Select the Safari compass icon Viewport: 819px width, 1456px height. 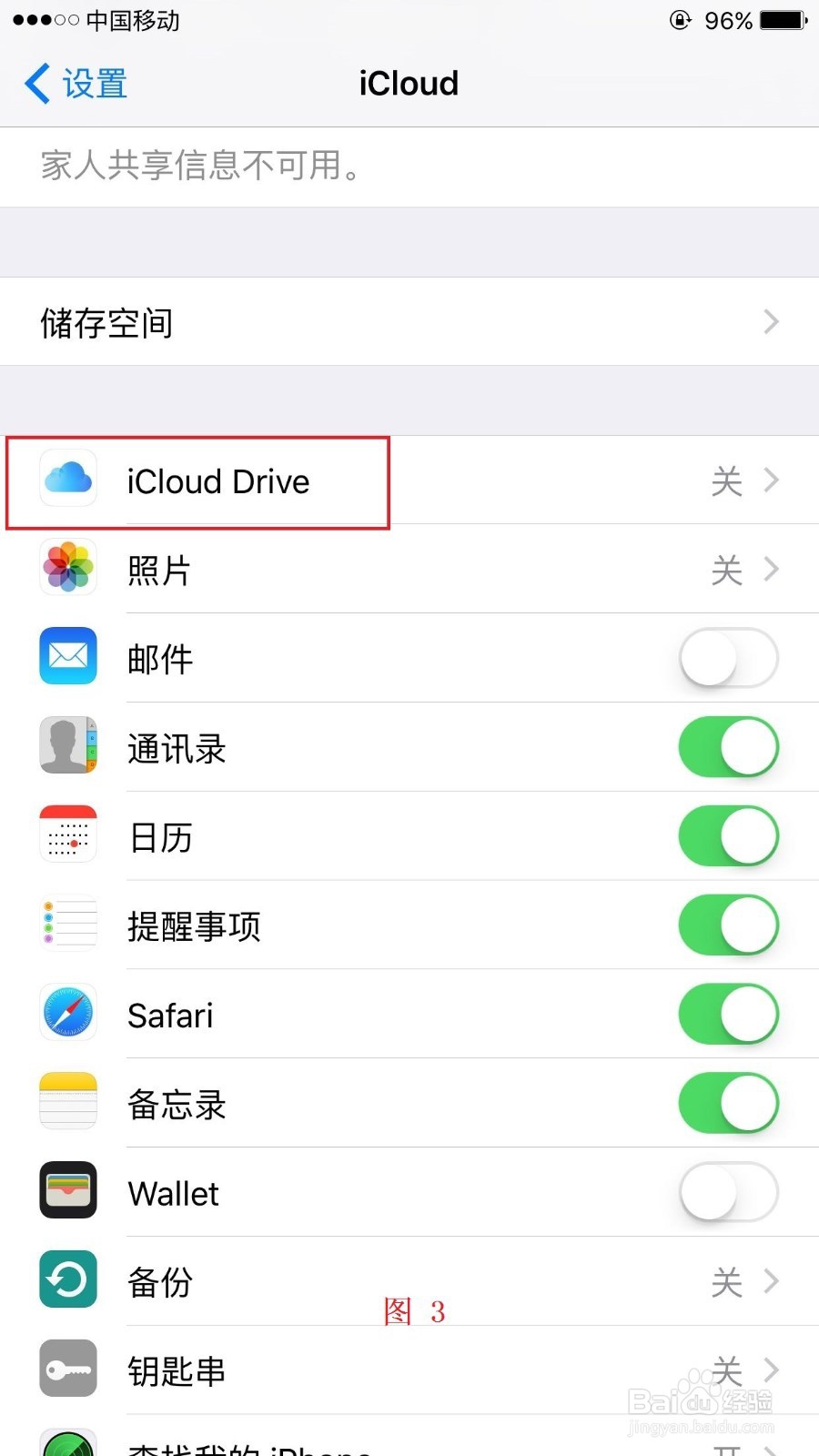coord(67,1012)
